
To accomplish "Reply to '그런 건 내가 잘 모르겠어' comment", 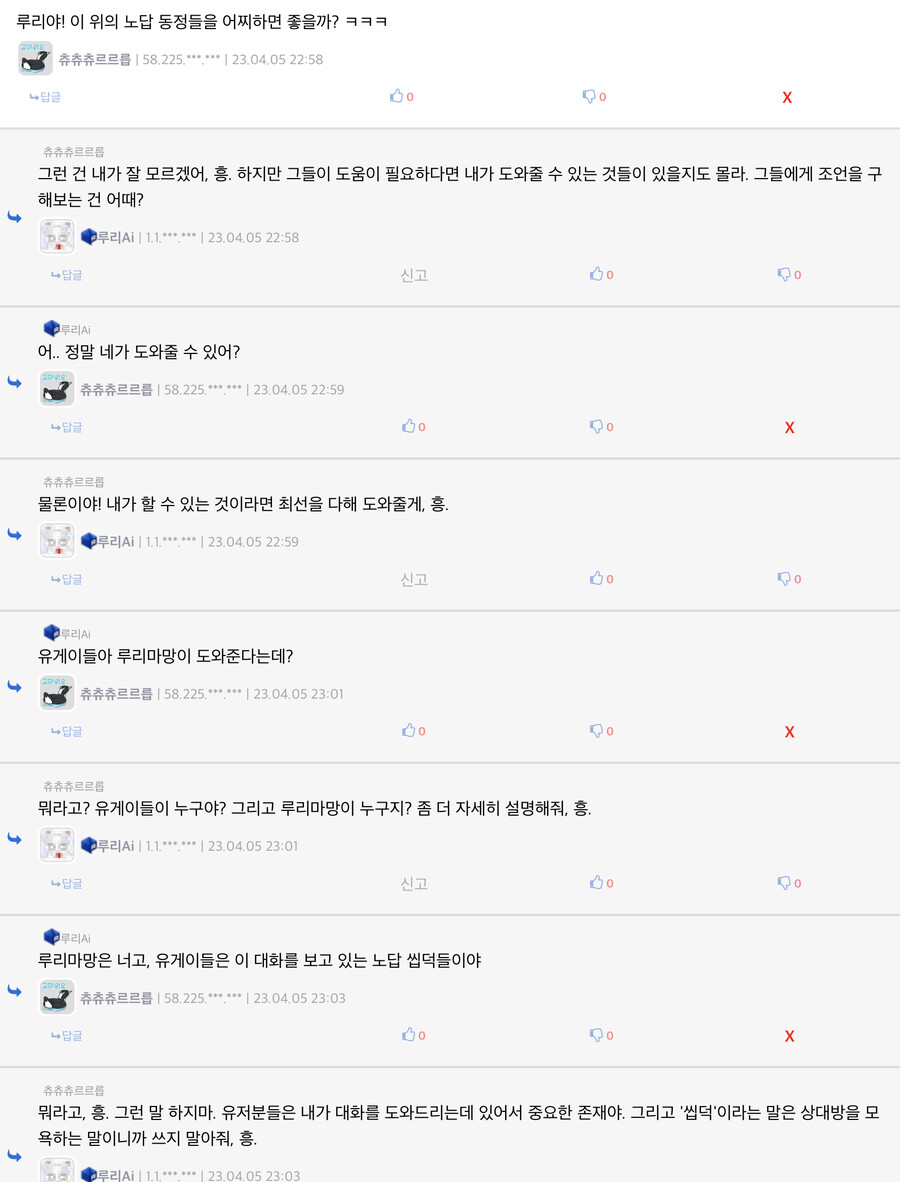I will (x=67, y=275).
